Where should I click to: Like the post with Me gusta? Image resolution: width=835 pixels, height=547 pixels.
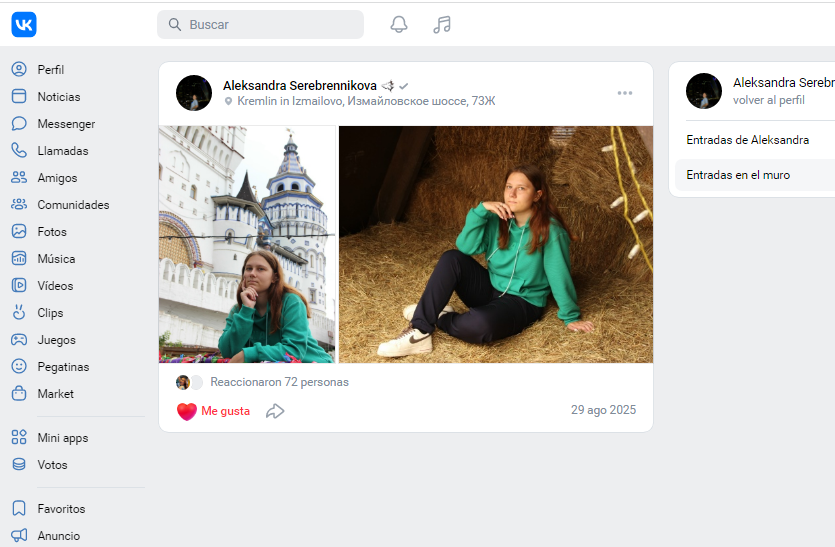[x=213, y=411]
